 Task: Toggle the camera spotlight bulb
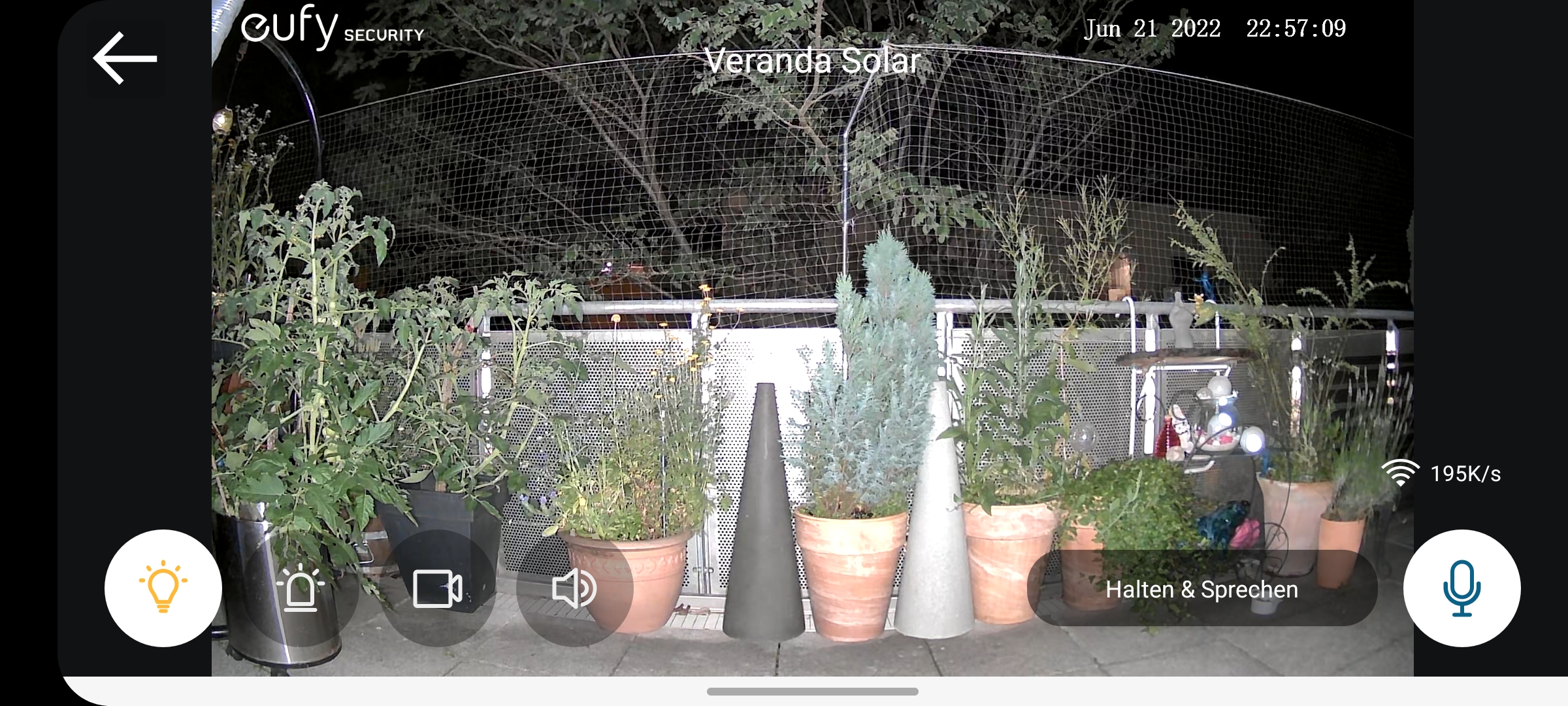[163, 588]
